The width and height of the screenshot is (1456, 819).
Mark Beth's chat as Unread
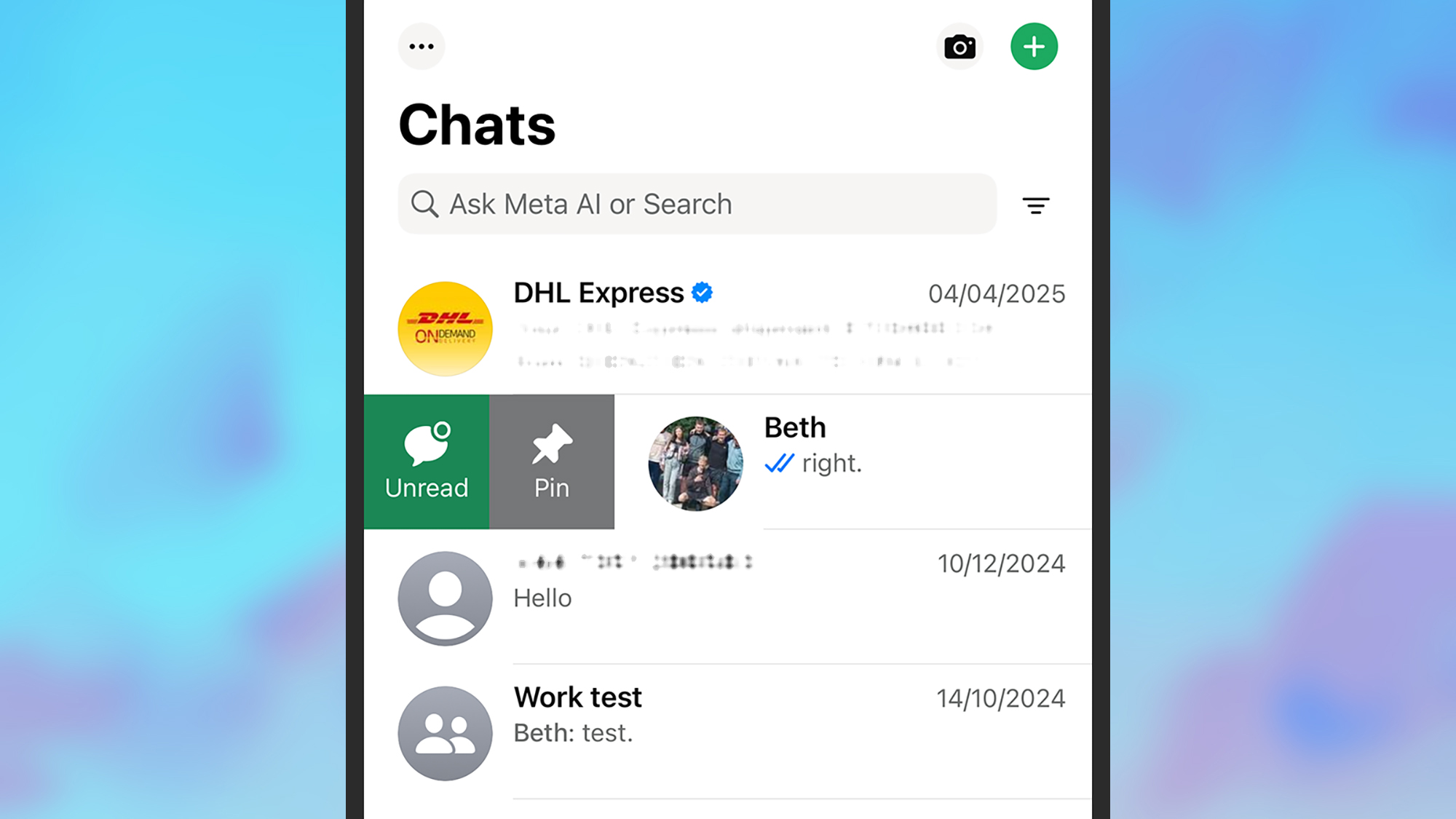(x=427, y=462)
